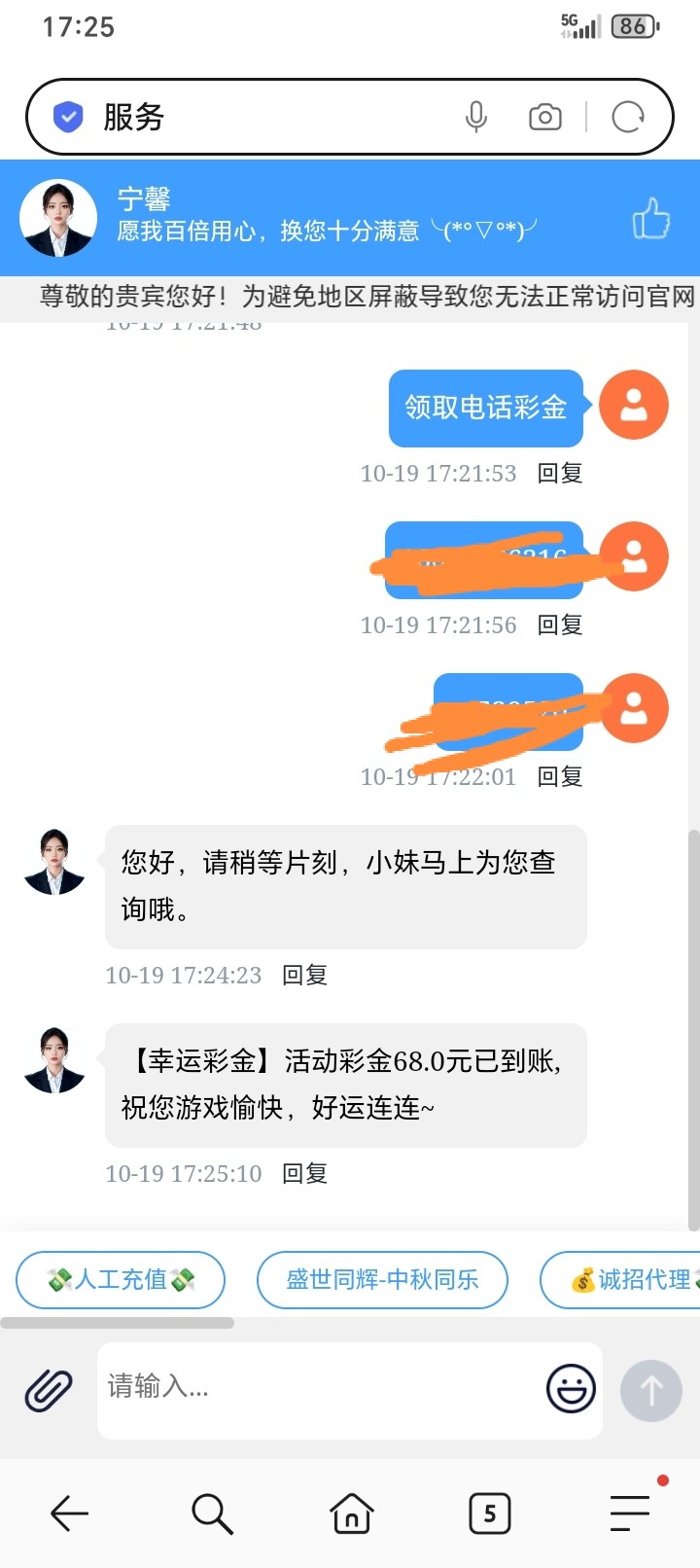This screenshot has height=1568, width=700.
Task: Open the camera search icon
Action: point(544,118)
